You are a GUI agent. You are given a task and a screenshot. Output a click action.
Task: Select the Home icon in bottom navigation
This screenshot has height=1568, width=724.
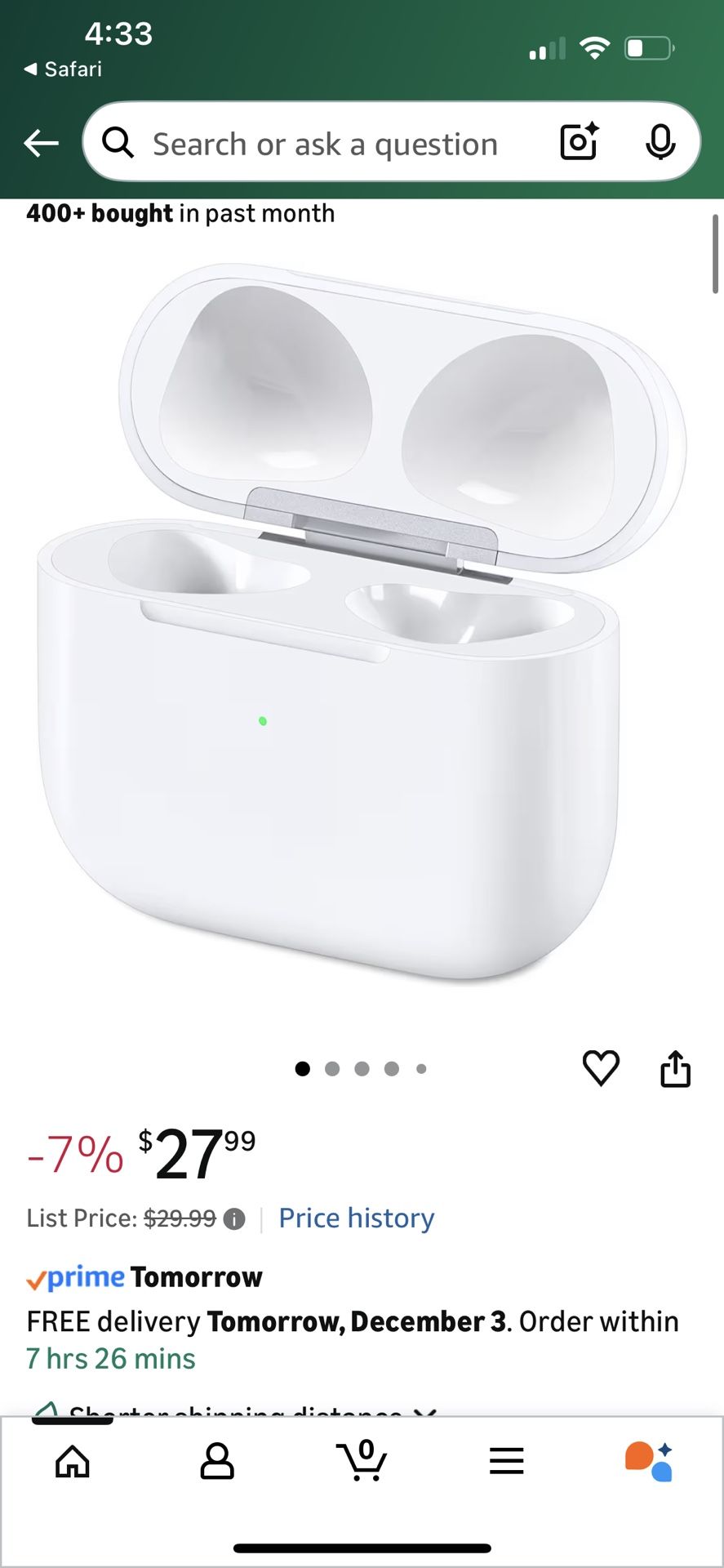tap(73, 1462)
